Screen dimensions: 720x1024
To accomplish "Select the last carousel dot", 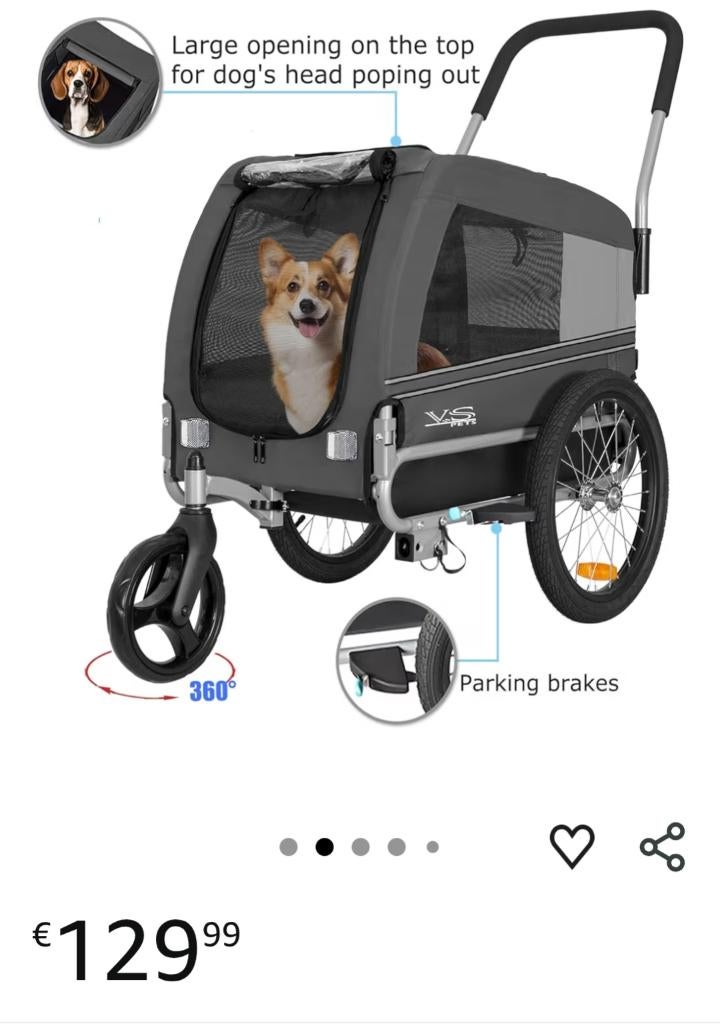I will tap(433, 847).
